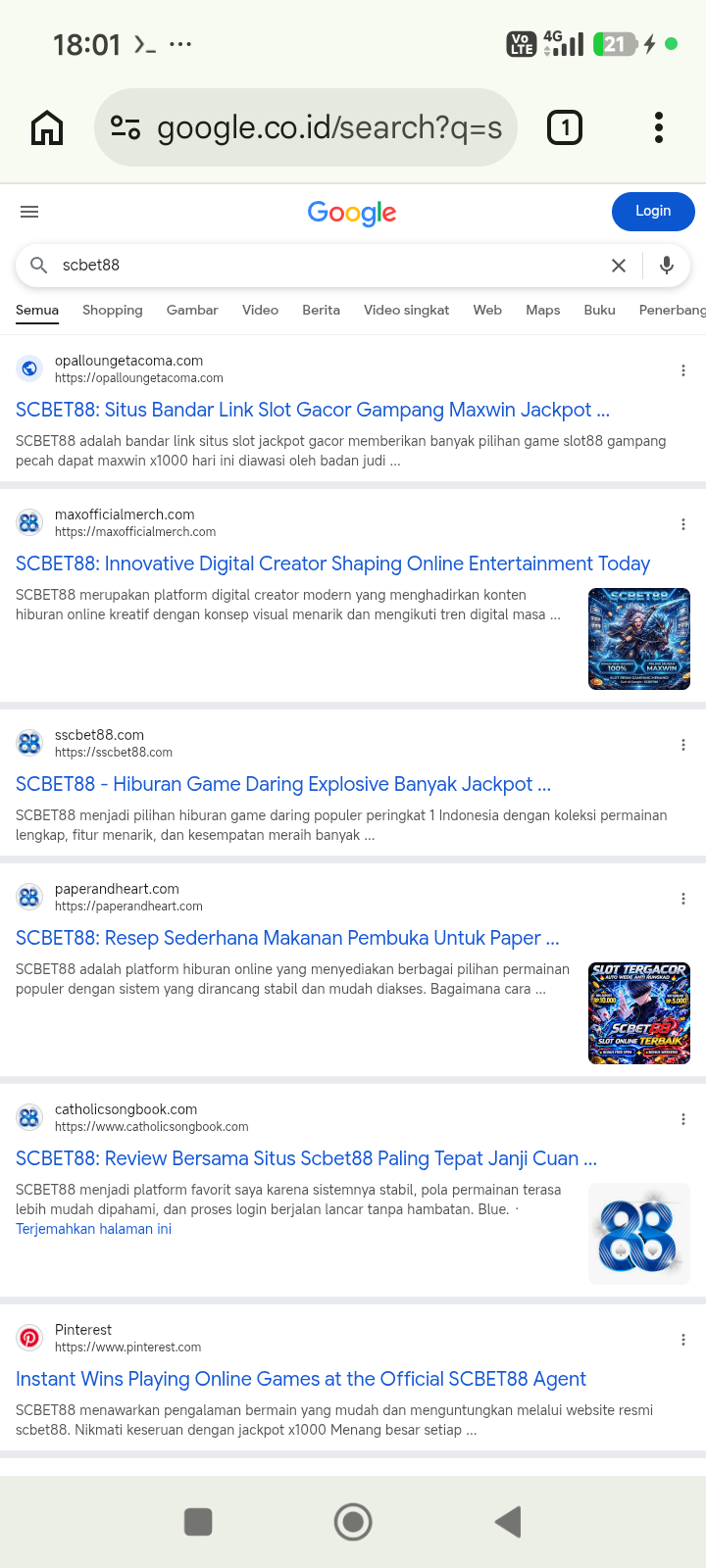Open the Pinterest Instant Wins result
706x1568 pixels.
pyautogui.click(x=301, y=1379)
